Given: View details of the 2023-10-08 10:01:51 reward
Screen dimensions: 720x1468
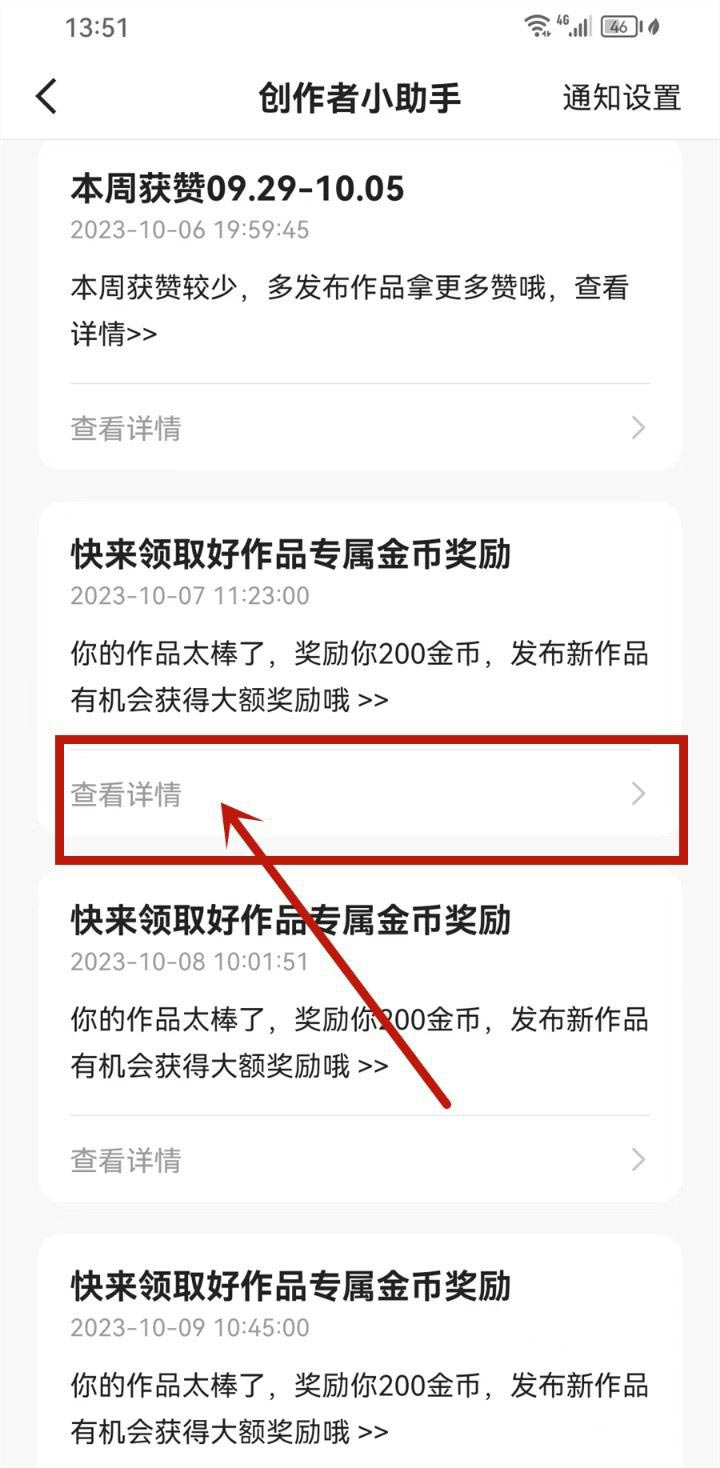Looking at the screenshot, I should (x=359, y=1161).
